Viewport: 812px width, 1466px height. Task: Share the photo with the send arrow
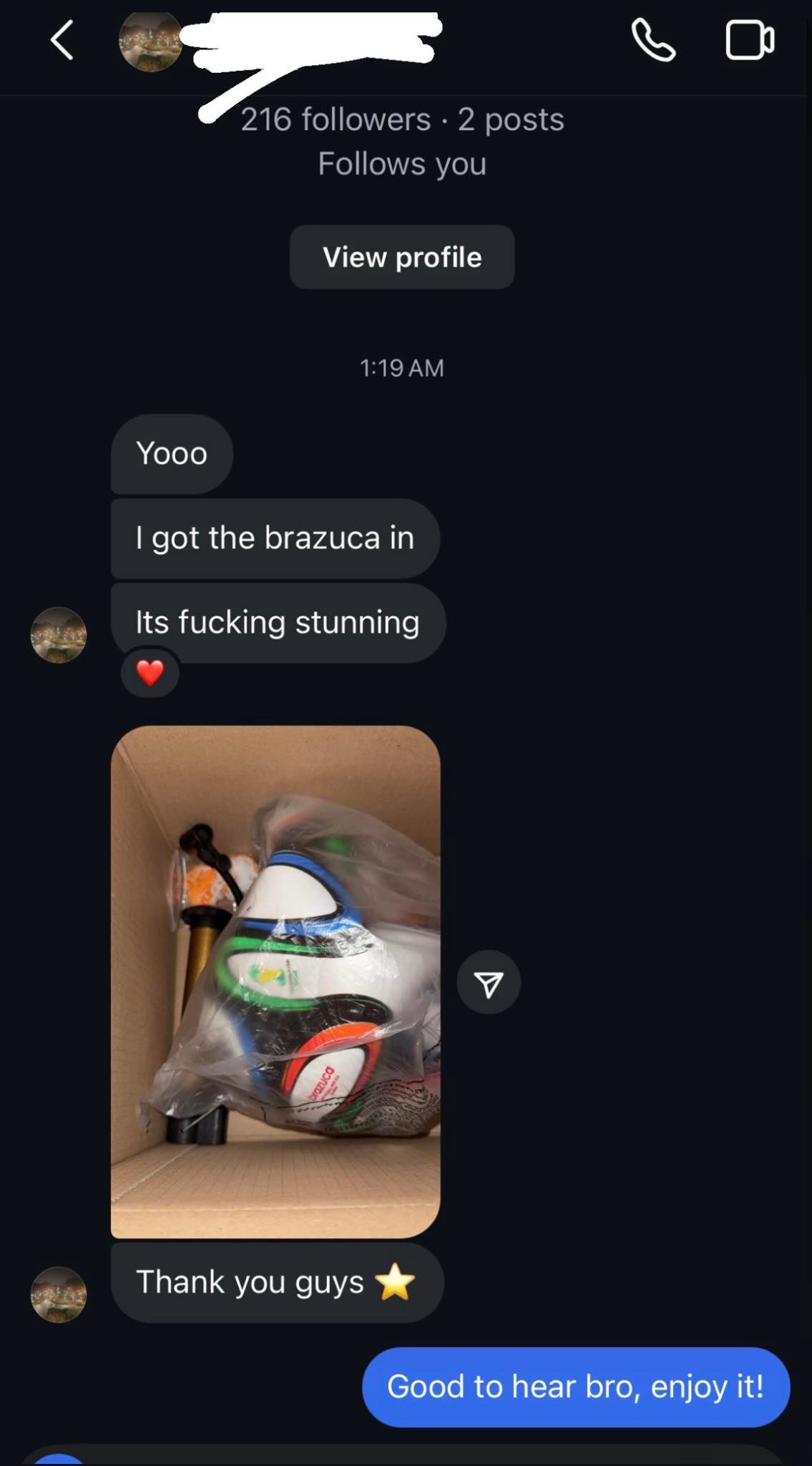(x=489, y=983)
